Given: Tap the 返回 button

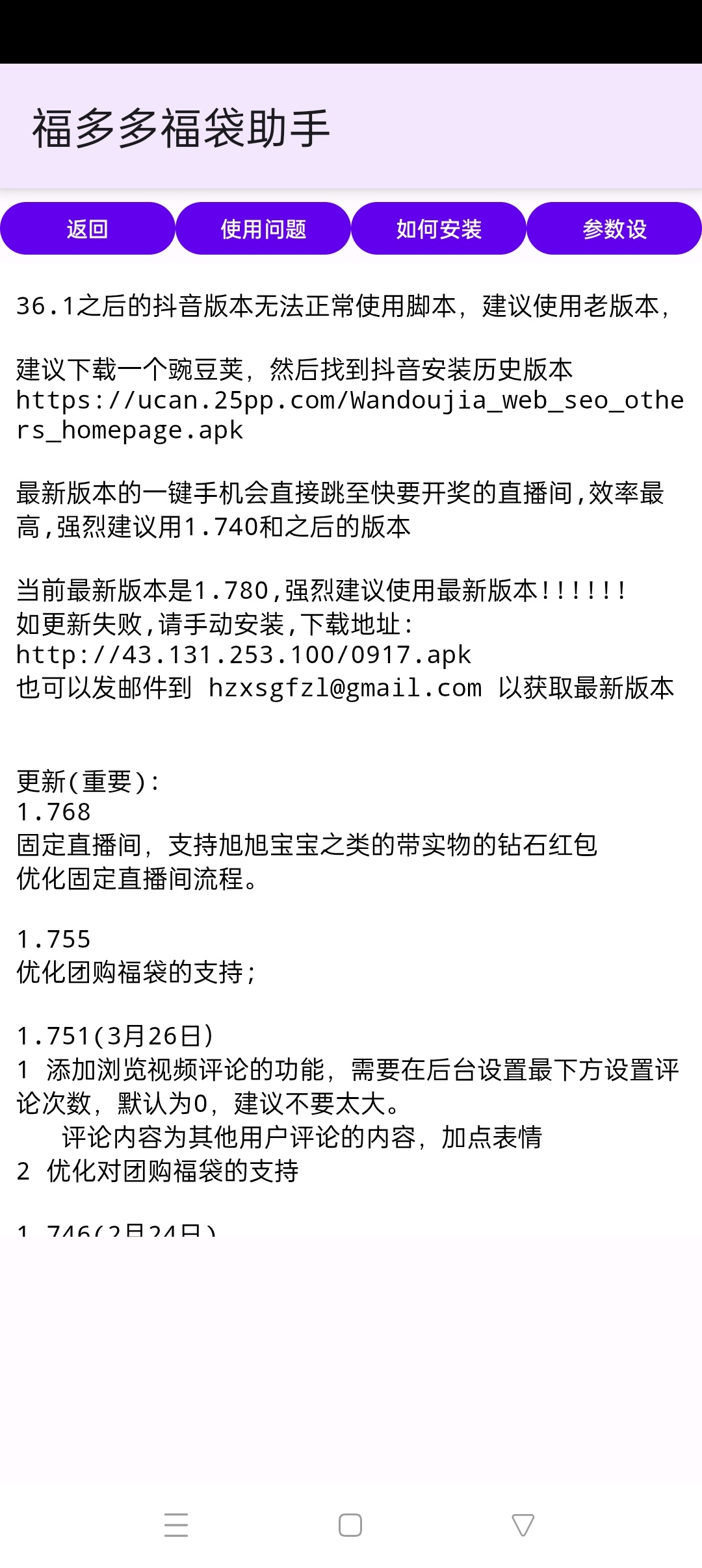Looking at the screenshot, I should click(x=87, y=229).
